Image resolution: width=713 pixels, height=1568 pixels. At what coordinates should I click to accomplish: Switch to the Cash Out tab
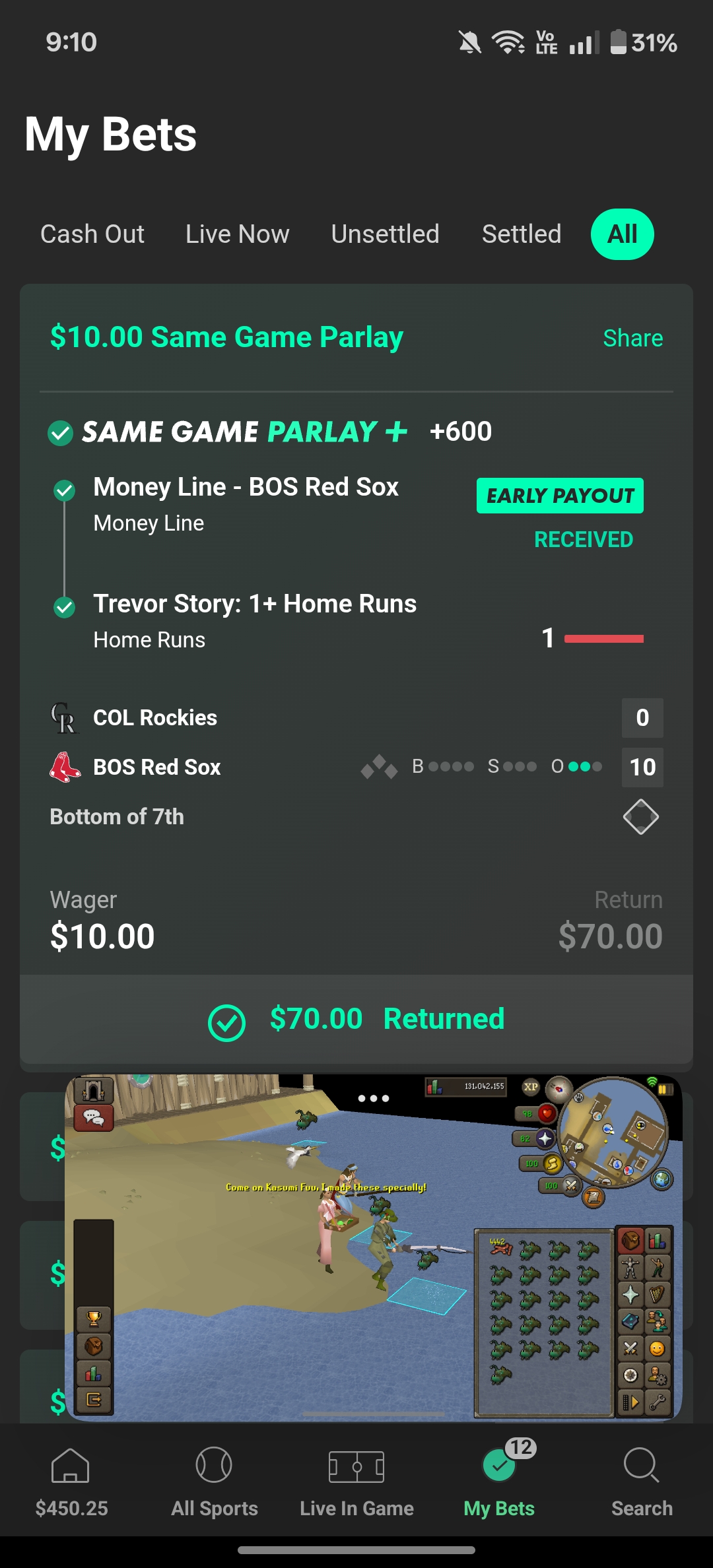click(92, 234)
